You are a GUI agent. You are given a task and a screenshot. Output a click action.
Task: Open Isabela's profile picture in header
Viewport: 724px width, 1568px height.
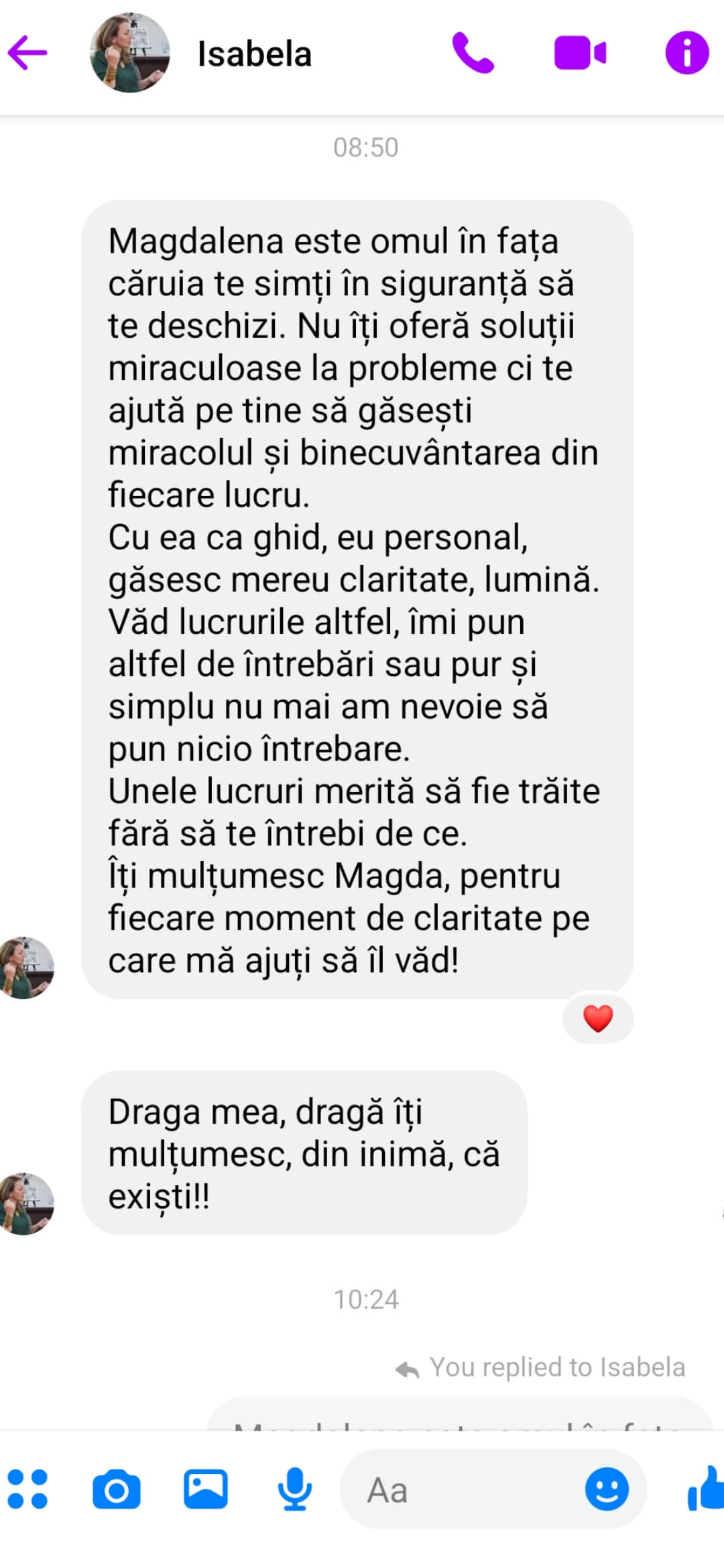pos(130,52)
